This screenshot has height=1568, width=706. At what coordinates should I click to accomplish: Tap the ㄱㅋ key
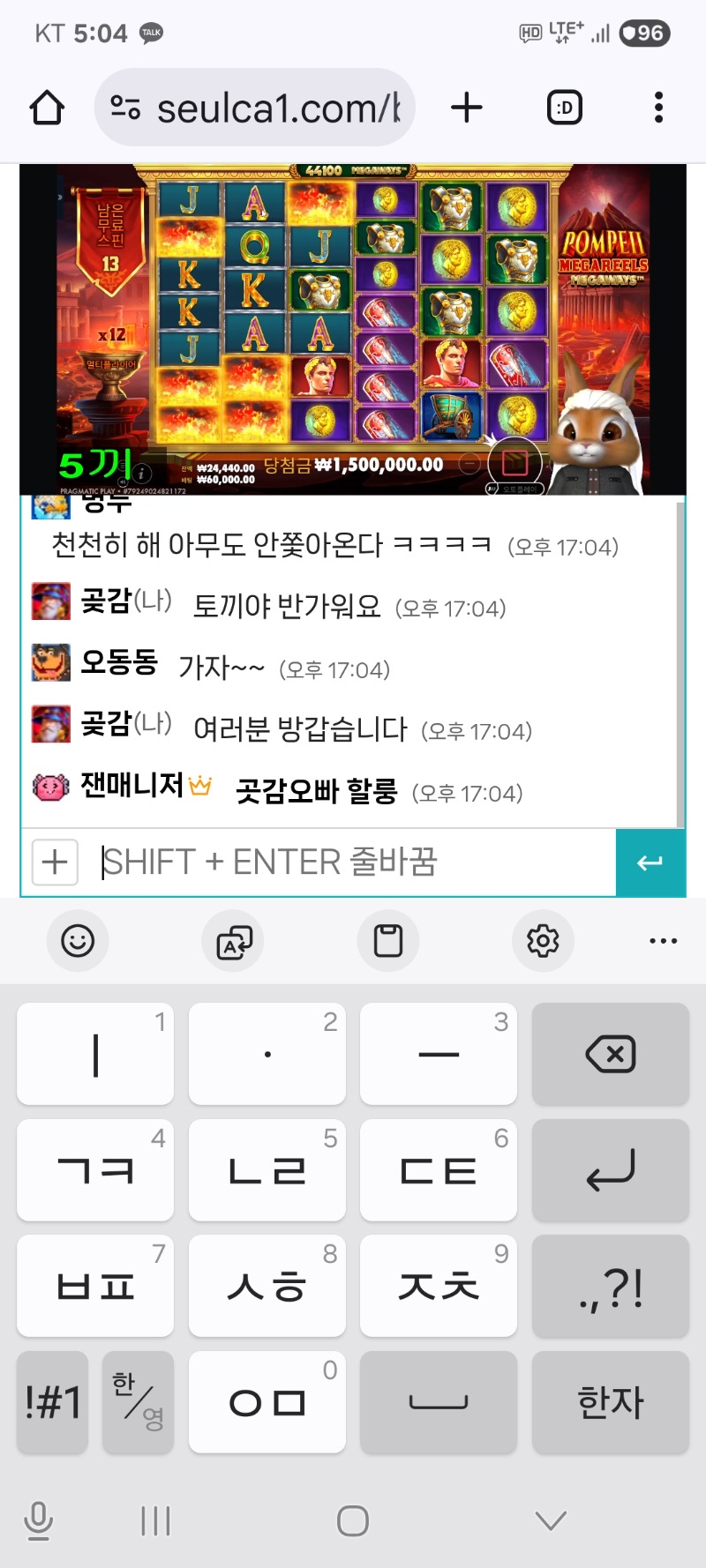click(95, 1170)
